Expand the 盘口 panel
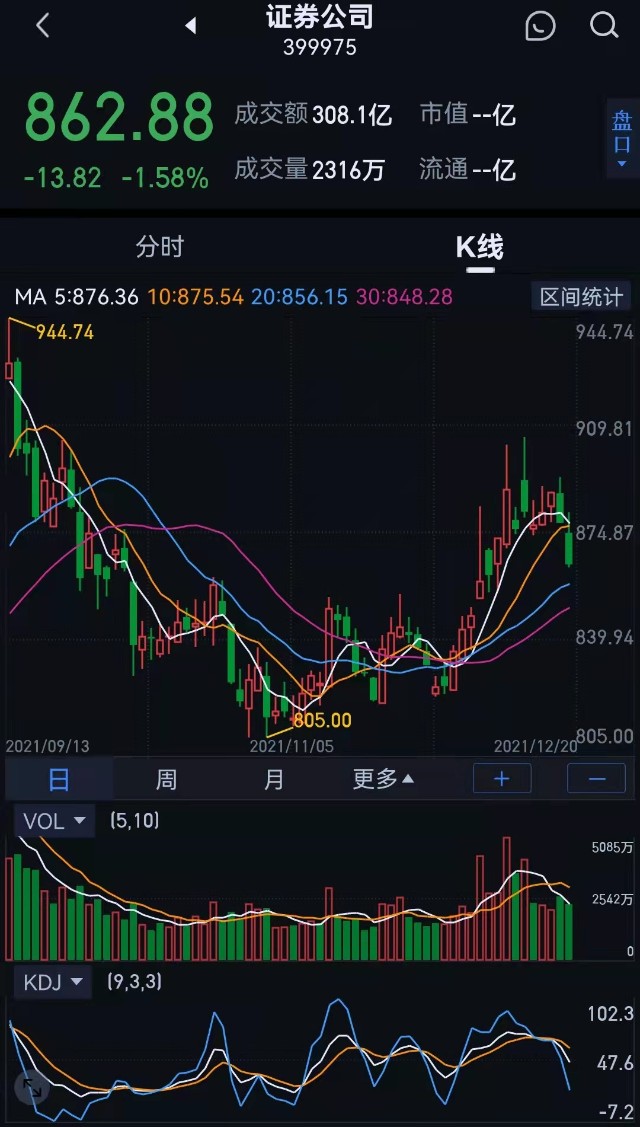The width and height of the screenshot is (640, 1127). pos(622,137)
